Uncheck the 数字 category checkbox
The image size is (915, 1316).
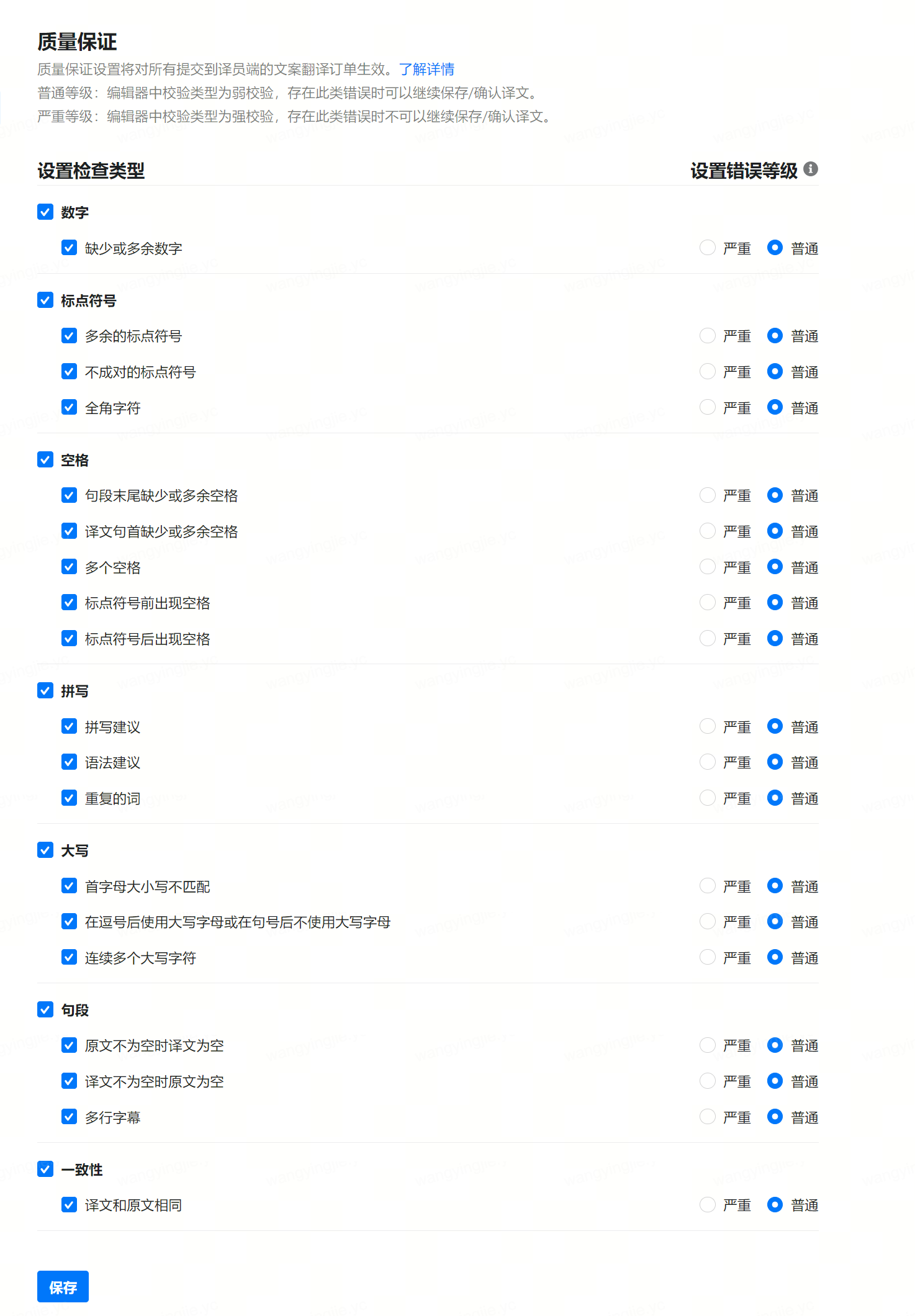[x=45, y=212]
